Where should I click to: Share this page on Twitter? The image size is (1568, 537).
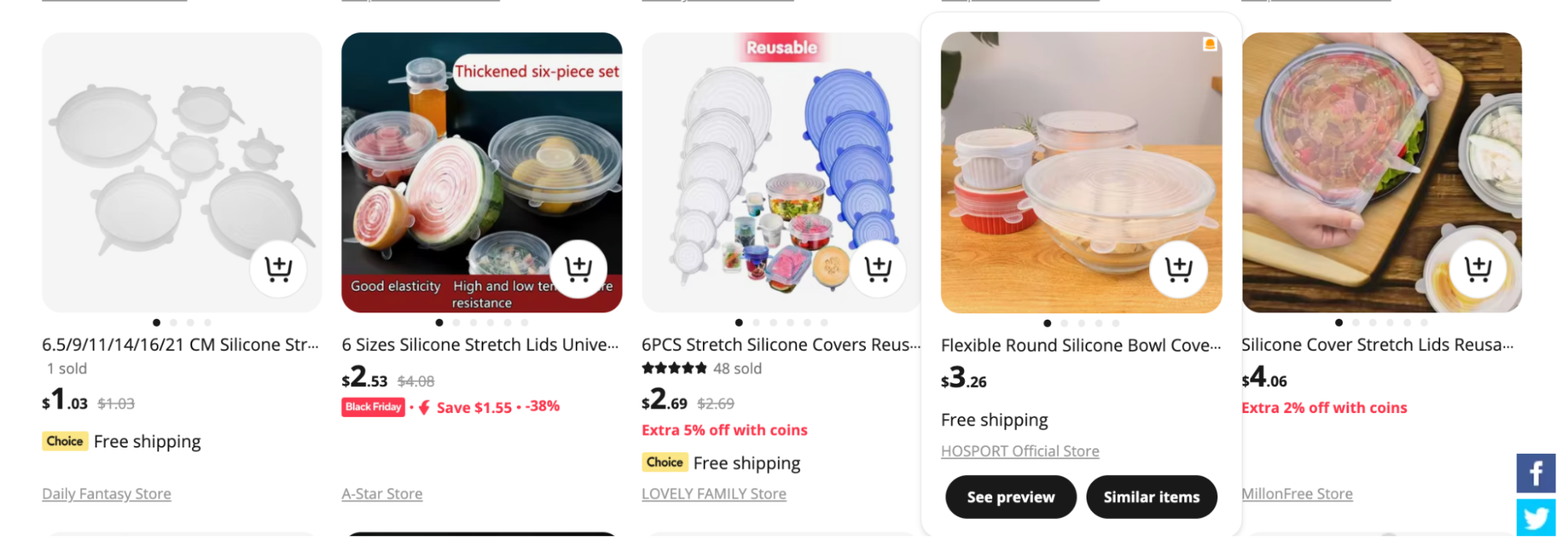1535,518
